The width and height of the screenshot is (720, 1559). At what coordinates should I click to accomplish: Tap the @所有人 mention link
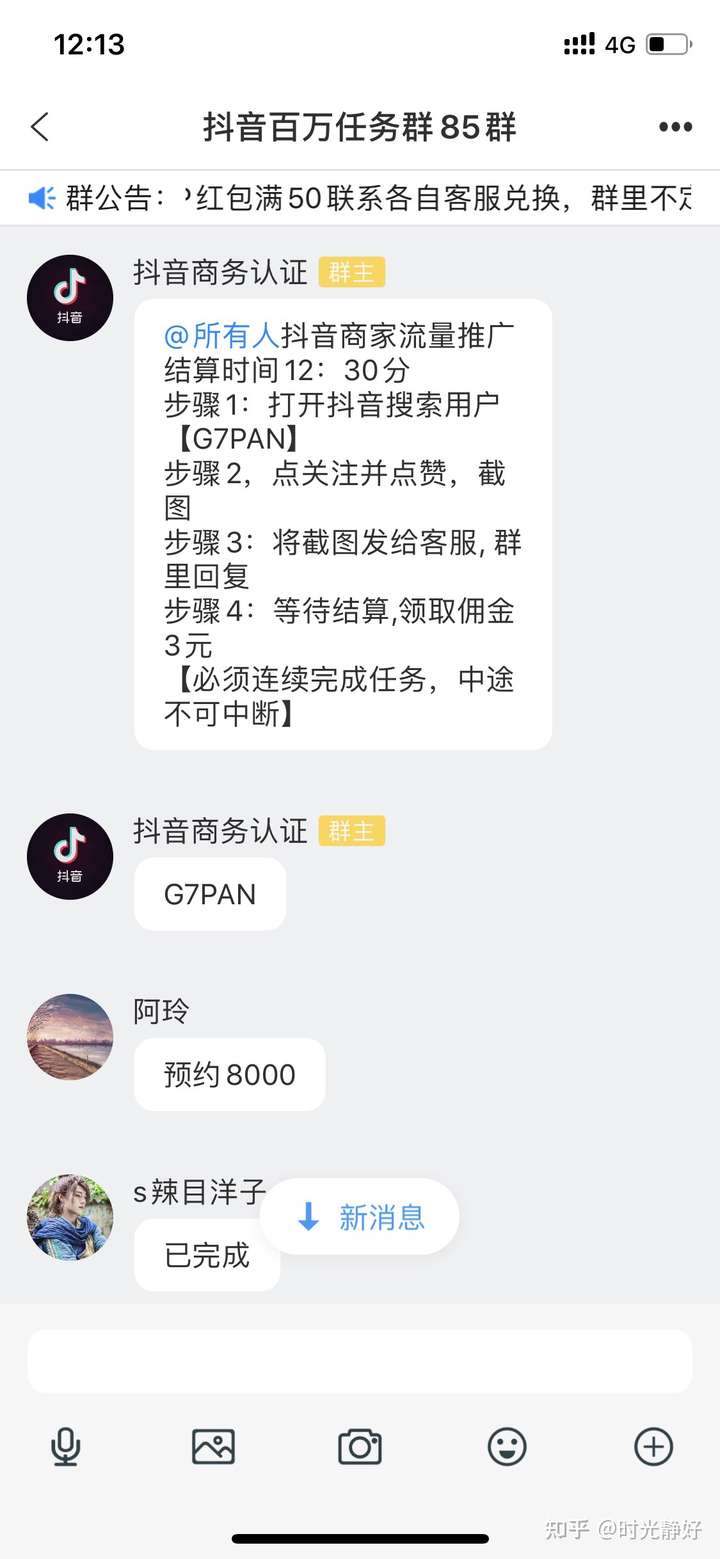(221, 335)
